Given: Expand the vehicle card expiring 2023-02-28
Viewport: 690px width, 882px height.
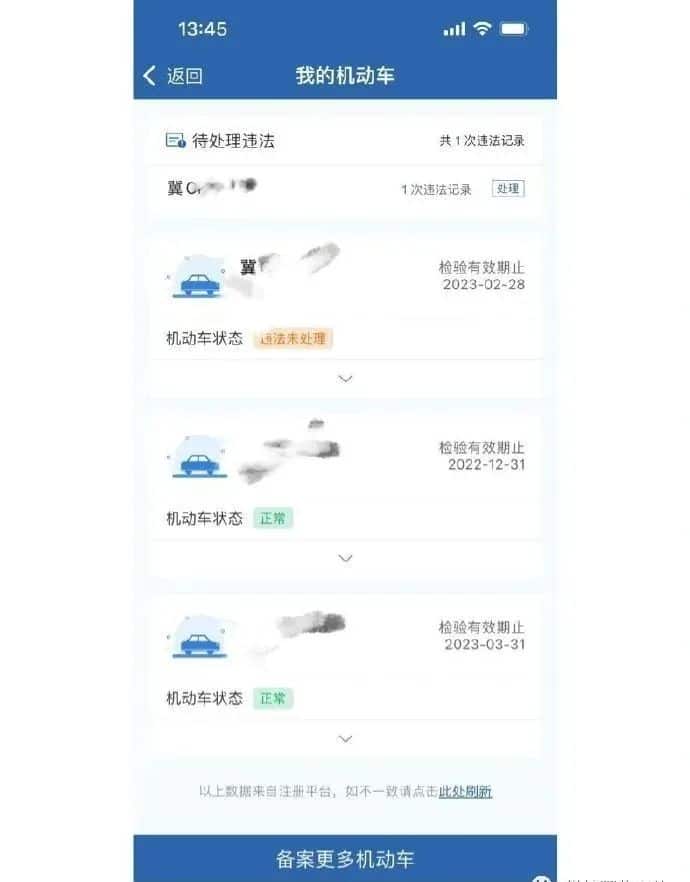Looking at the screenshot, I should [346, 379].
